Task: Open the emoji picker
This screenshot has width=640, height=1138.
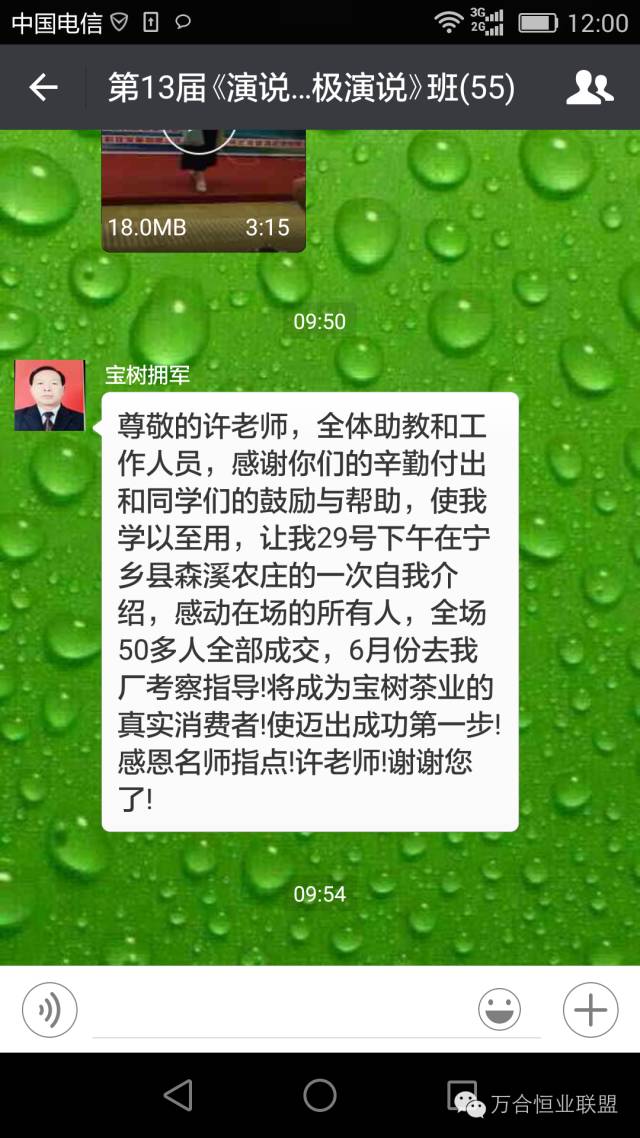Action: click(499, 1009)
